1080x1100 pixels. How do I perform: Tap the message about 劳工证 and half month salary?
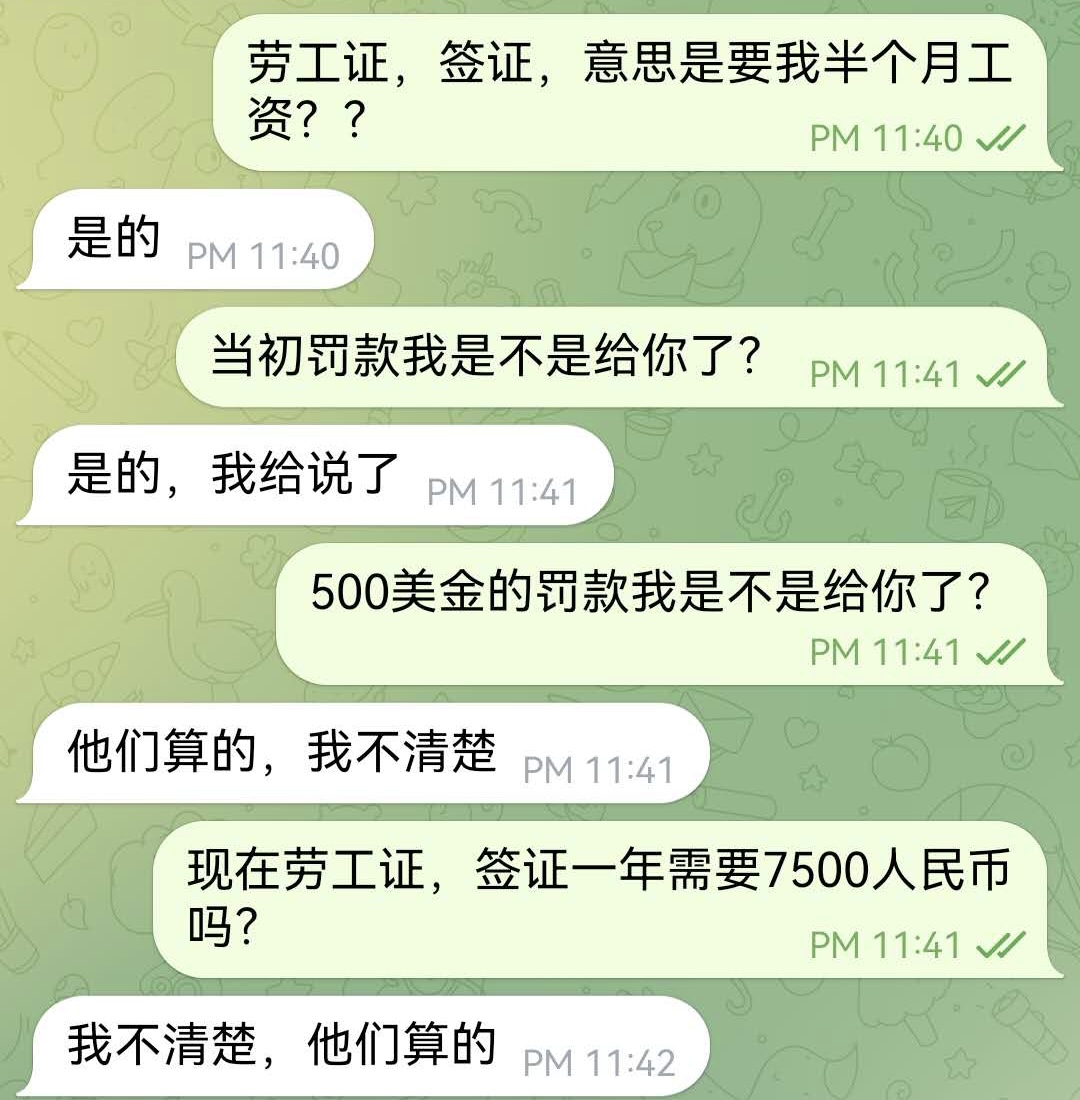coord(630,93)
